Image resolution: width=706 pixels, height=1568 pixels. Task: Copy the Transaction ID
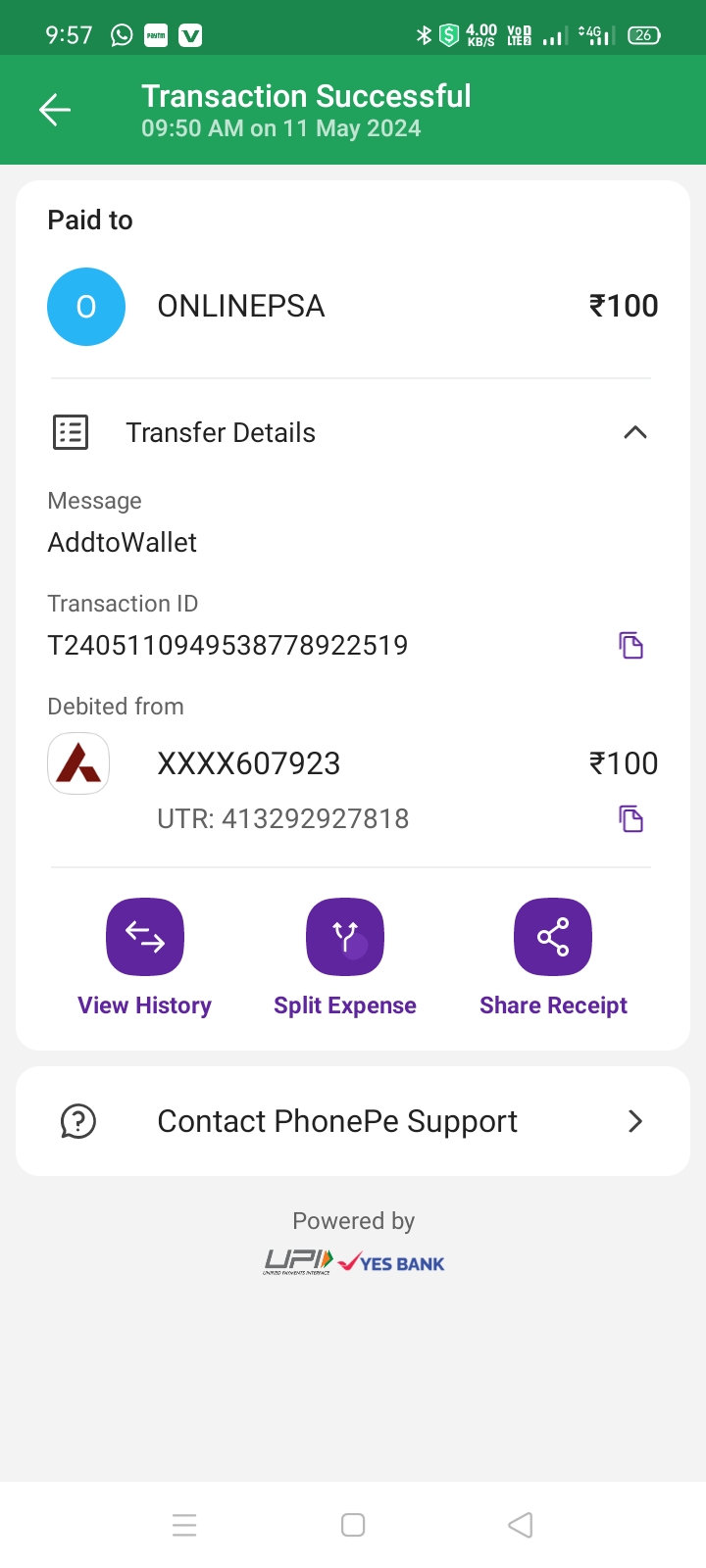(630, 646)
